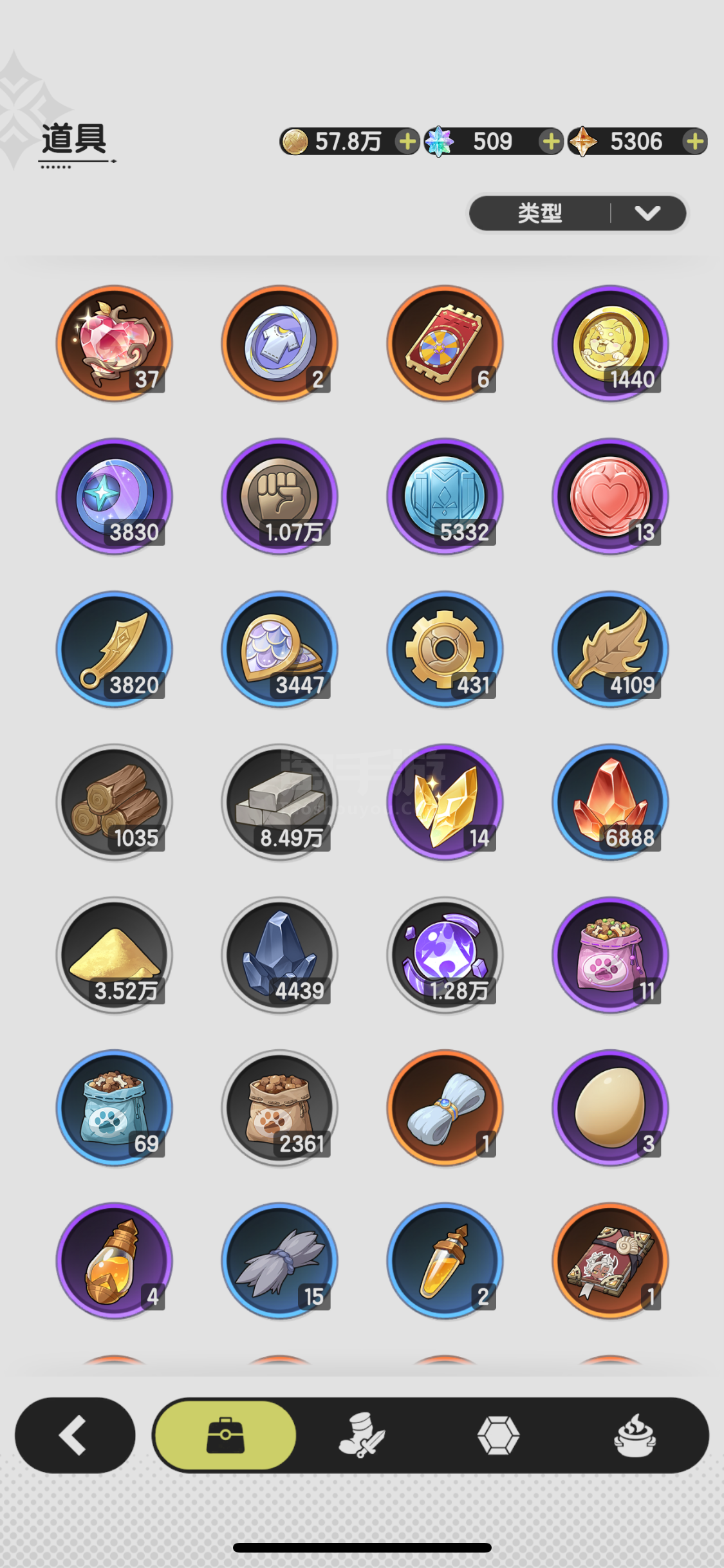Switch to the hexagon gem tab
Viewport: 724px width, 1568px height.
pyautogui.click(x=498, y=1435)
